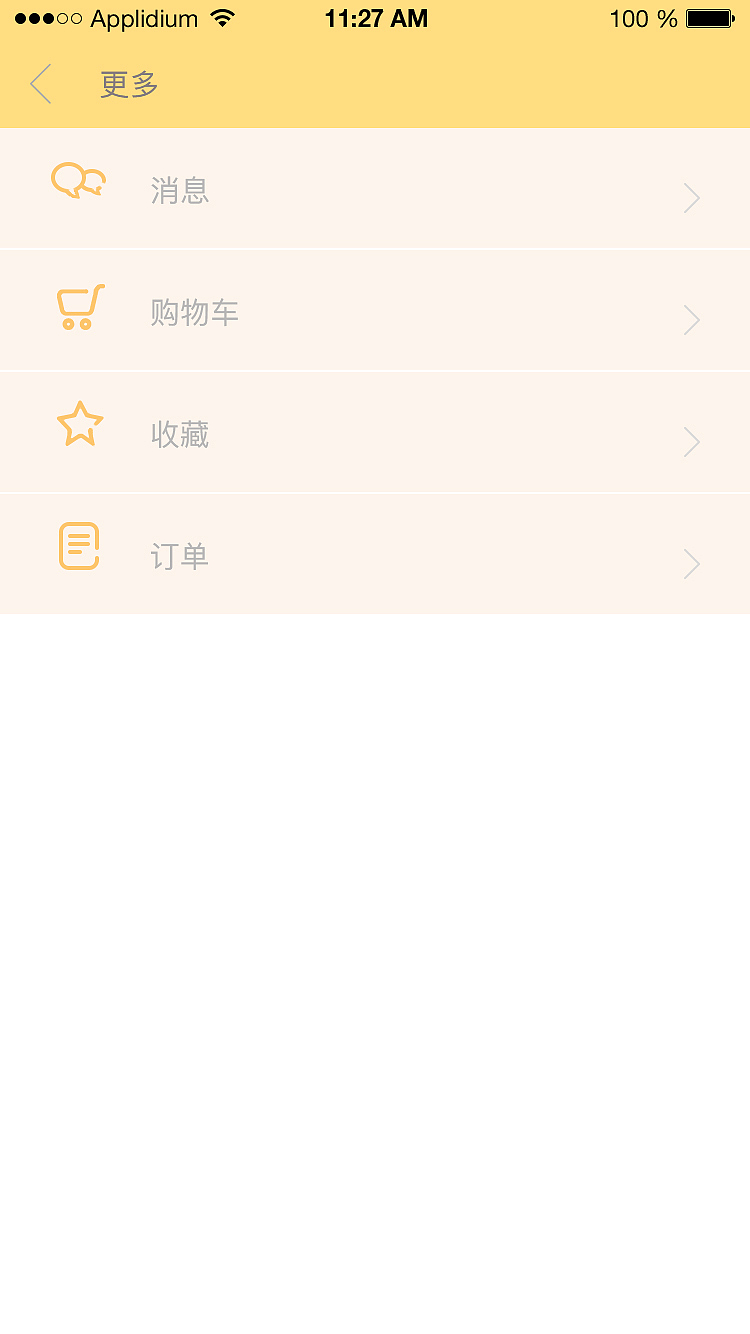This screenshot has width=750, height=1334.
Task: Tap the battery icon at top right
Action: 712,17
